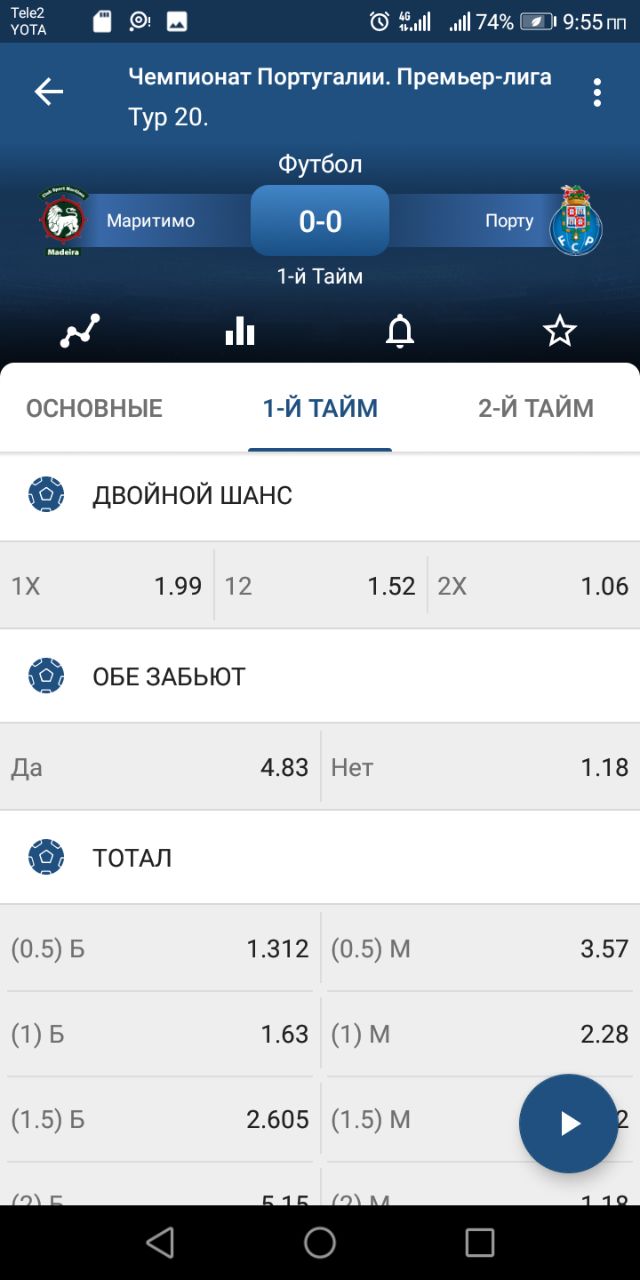Add this match to favorites

[x=560, y=331]
